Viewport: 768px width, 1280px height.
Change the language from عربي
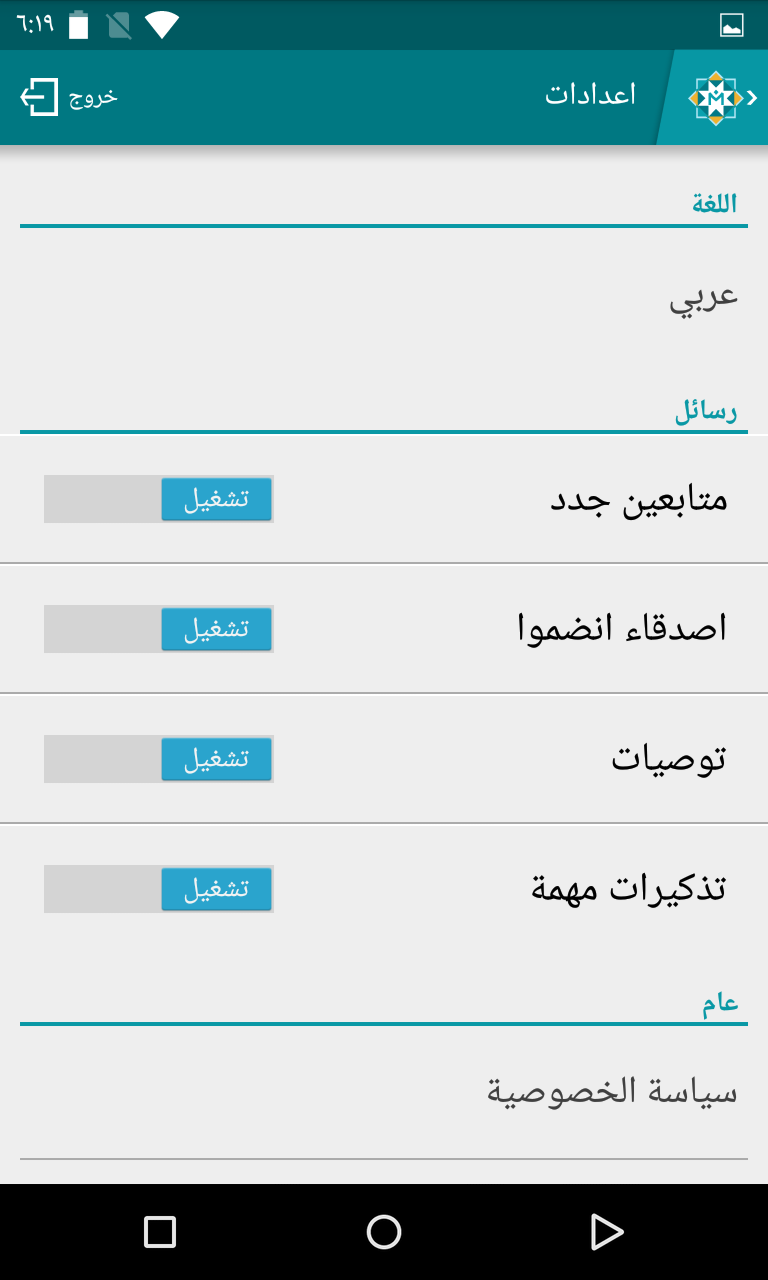coord(384,298)
